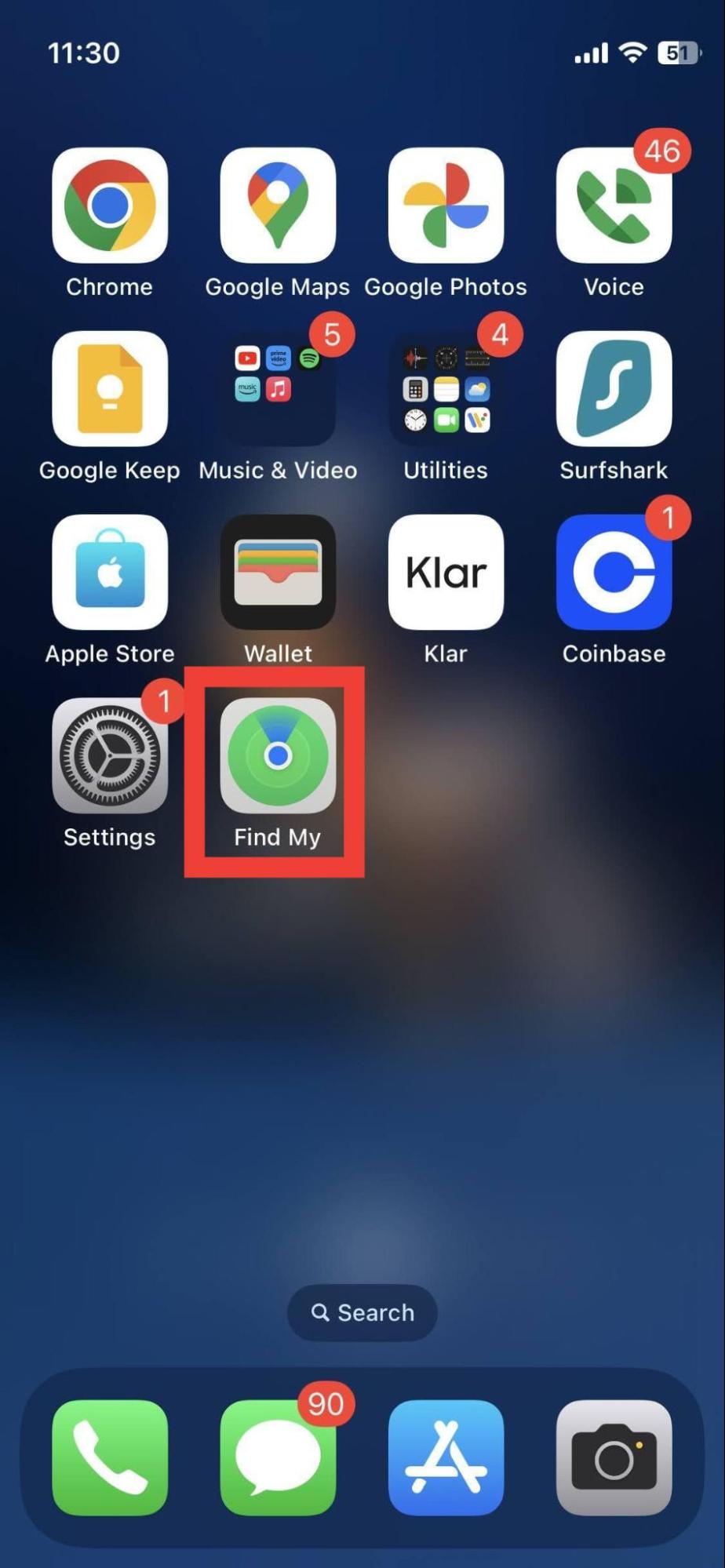Screen dimensions: 725x1568
Task: Open Google Photos
Action: [446, 206]
